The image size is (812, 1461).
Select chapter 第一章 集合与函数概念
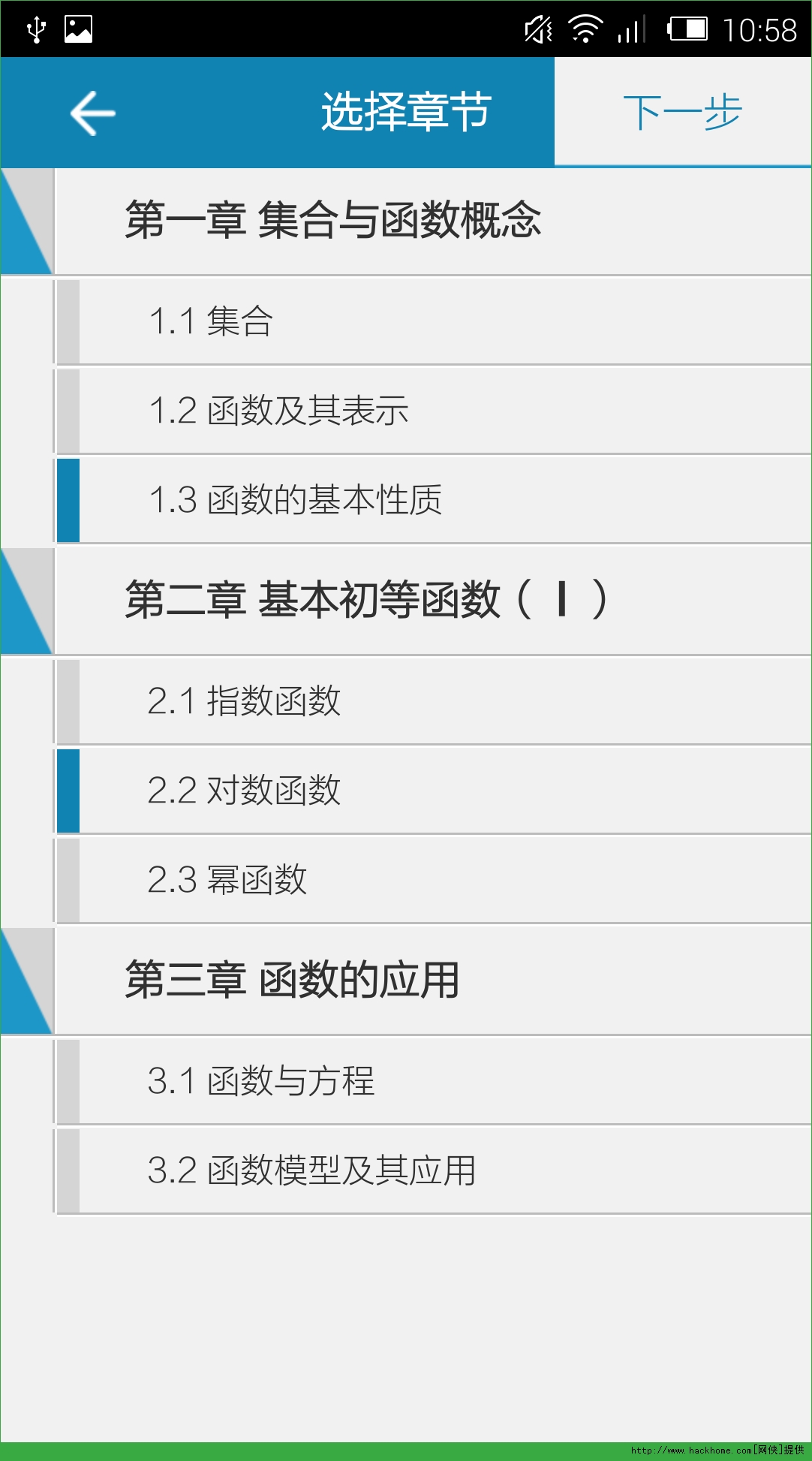[406, 221]
